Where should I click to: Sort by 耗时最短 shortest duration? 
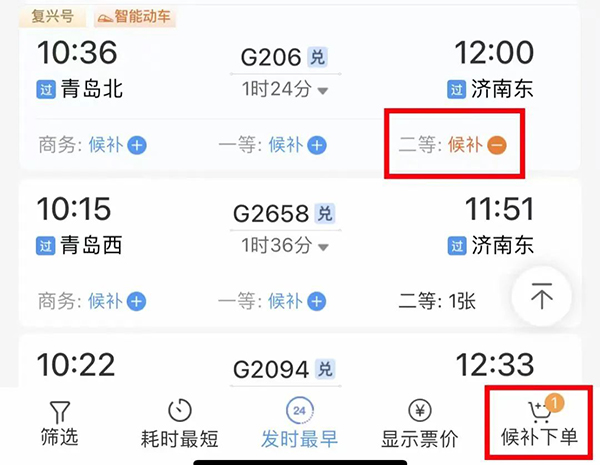[180, 423]
